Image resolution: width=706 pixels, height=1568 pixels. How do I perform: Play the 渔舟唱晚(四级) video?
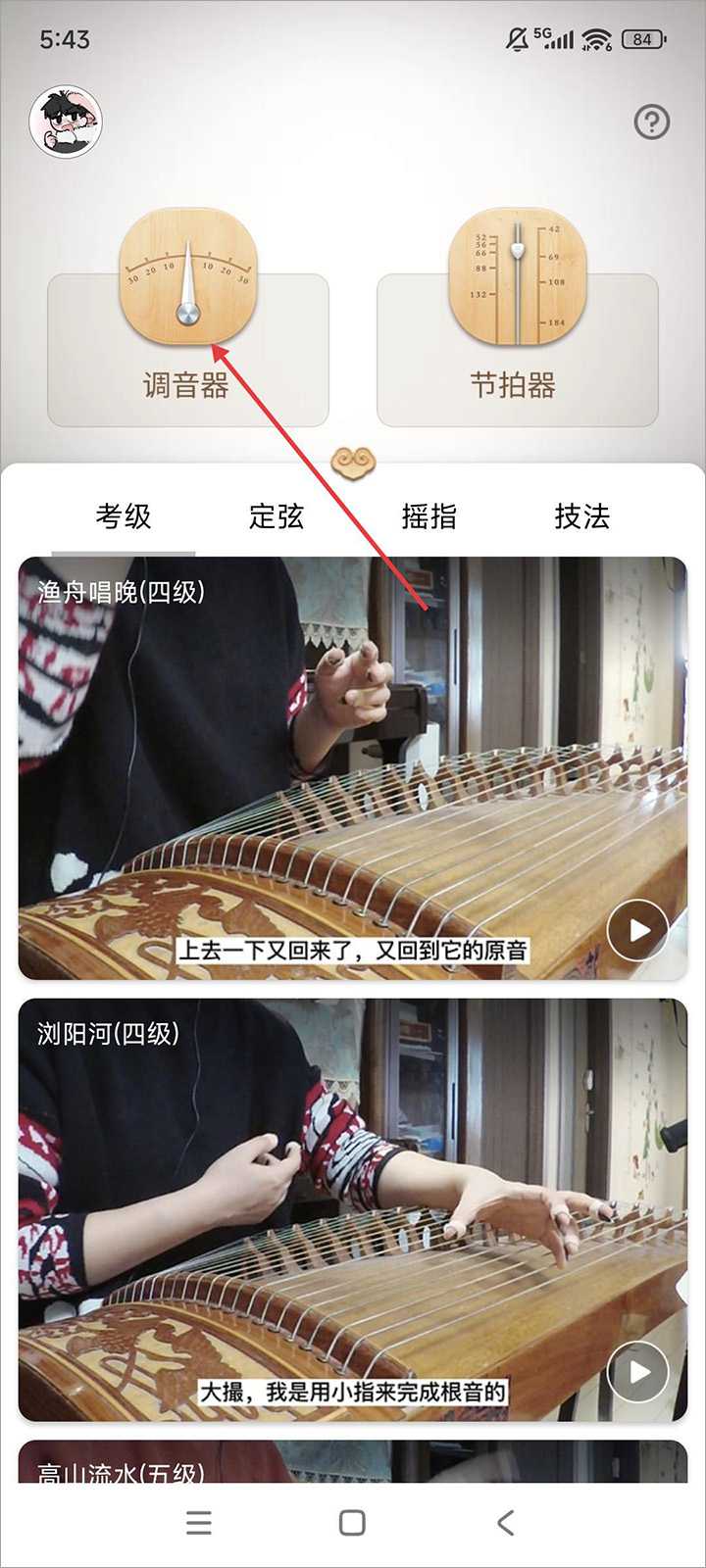click(637, 929)
